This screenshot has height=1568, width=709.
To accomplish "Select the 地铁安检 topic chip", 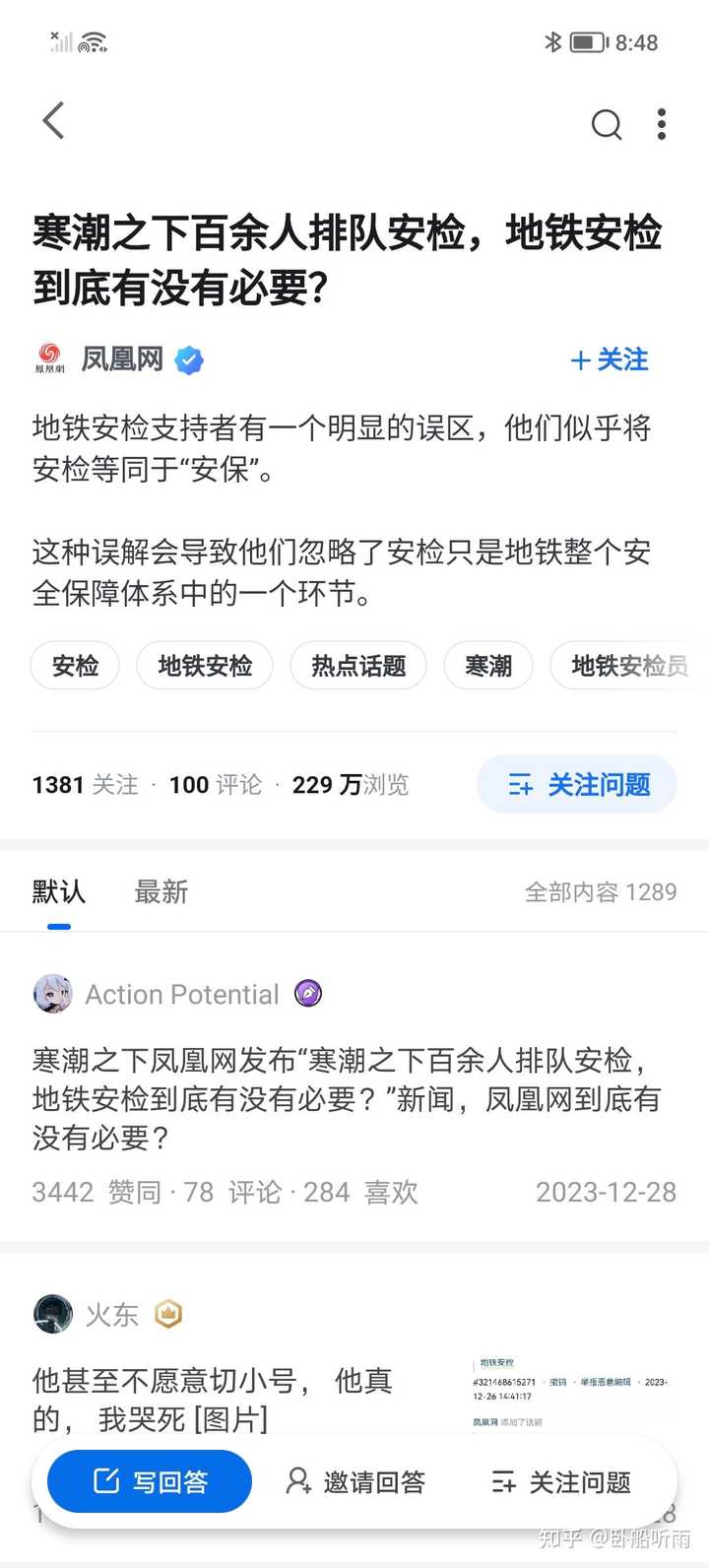I will pos(205,666).
